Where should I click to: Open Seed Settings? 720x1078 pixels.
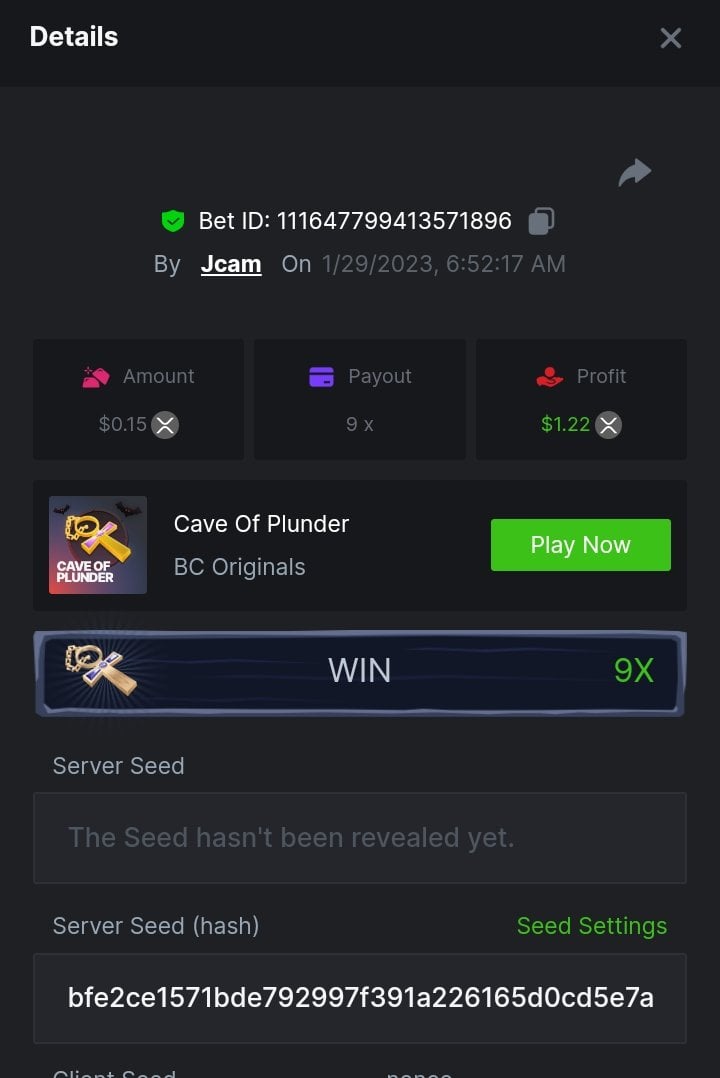pos(591,926)
